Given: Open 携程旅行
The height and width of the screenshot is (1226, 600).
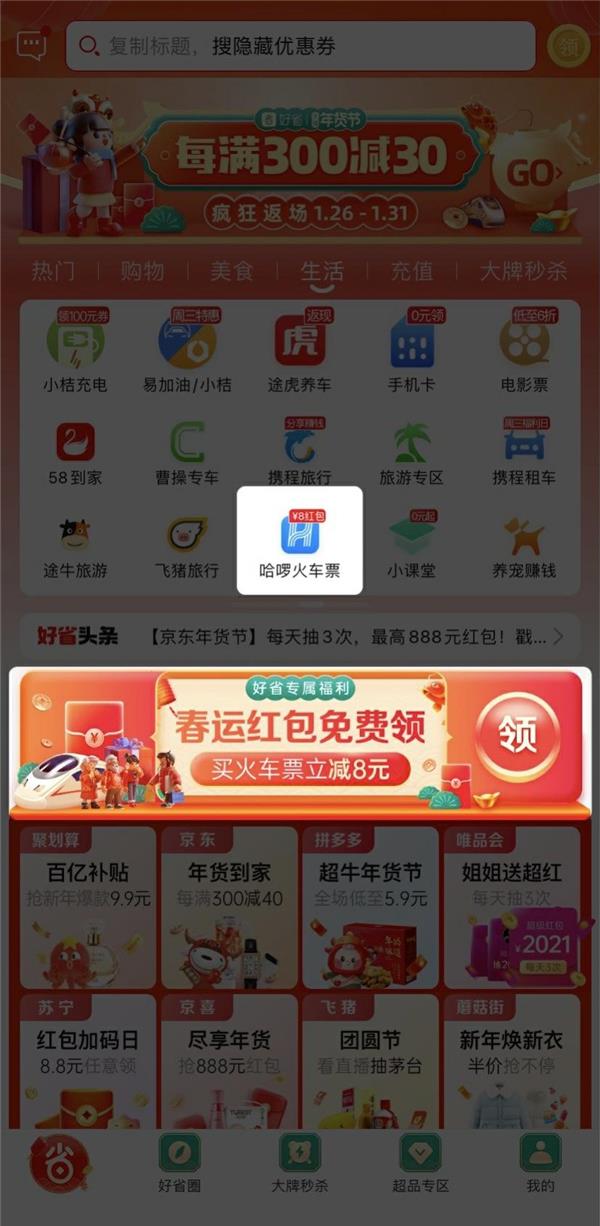Looking at the screenshot, I should coord(299,450).
